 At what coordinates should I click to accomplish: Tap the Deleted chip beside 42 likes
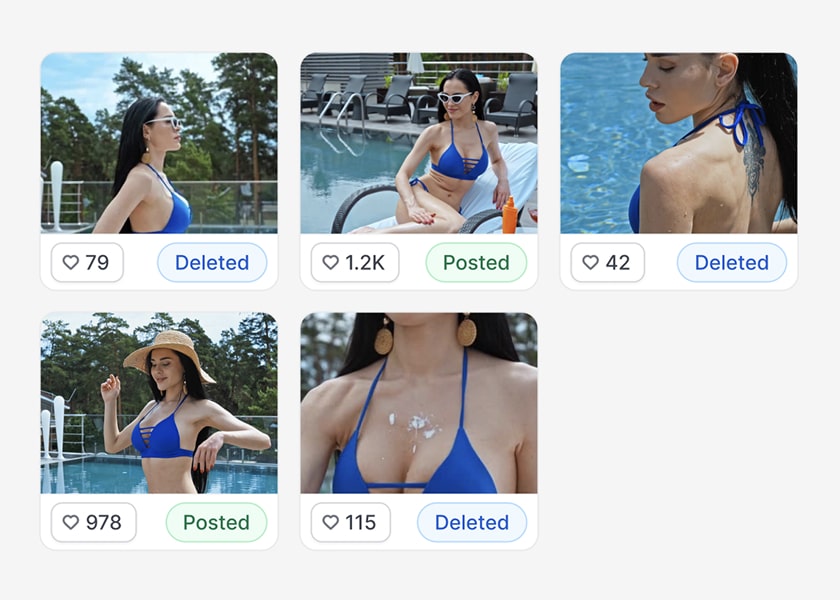point(732,263)
